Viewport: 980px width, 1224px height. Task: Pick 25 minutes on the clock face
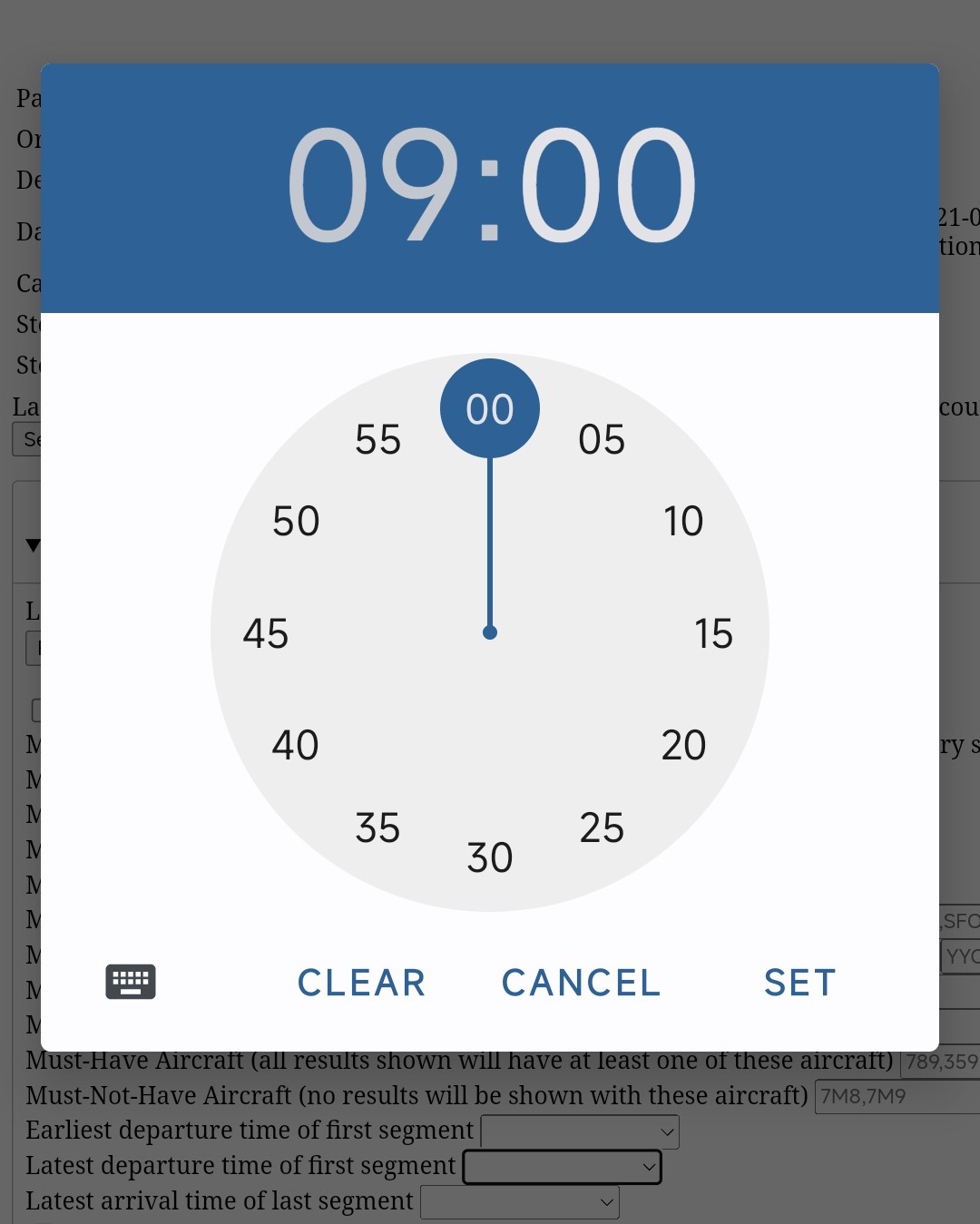coord(602,827)
